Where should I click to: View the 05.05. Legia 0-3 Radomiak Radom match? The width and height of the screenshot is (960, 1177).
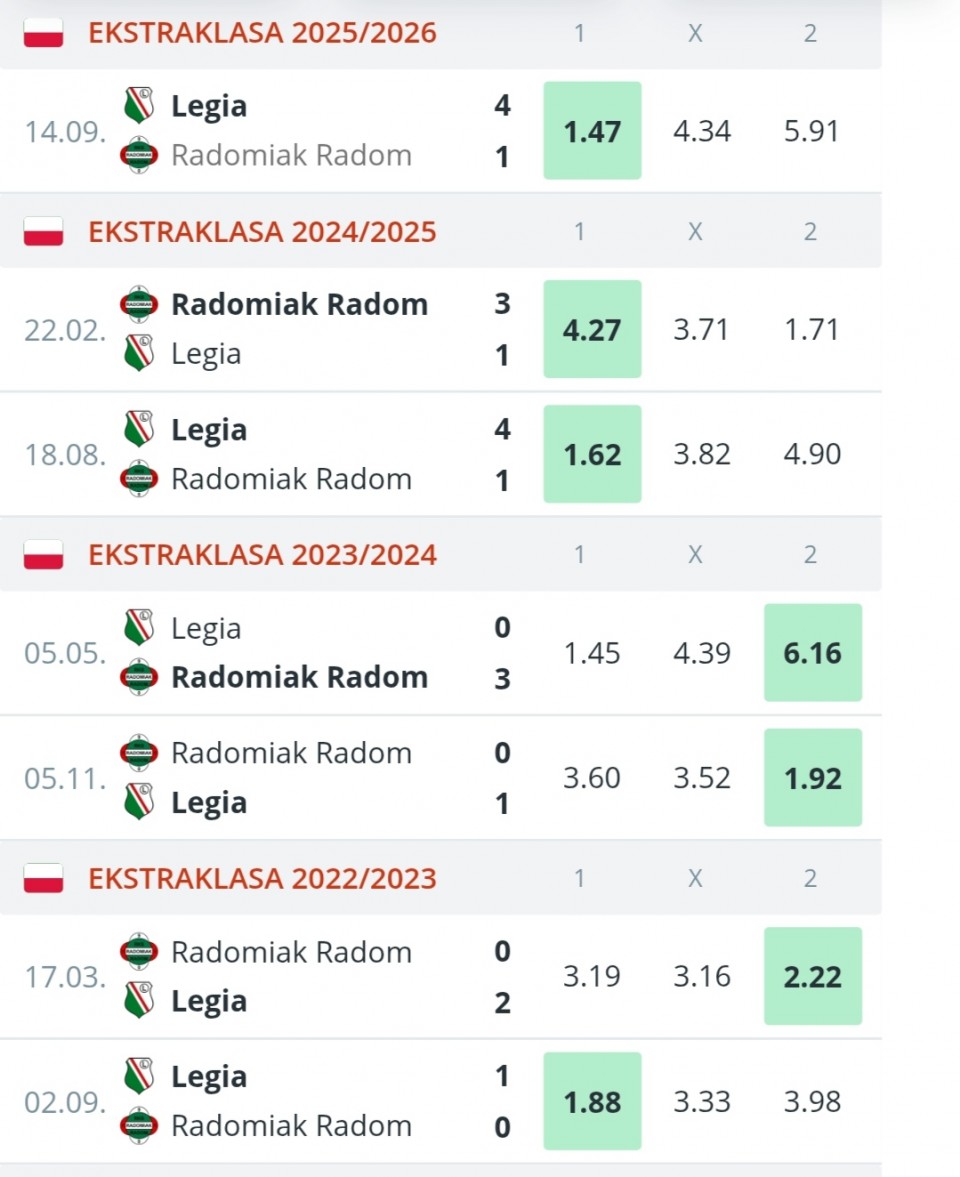pos(290,653)
